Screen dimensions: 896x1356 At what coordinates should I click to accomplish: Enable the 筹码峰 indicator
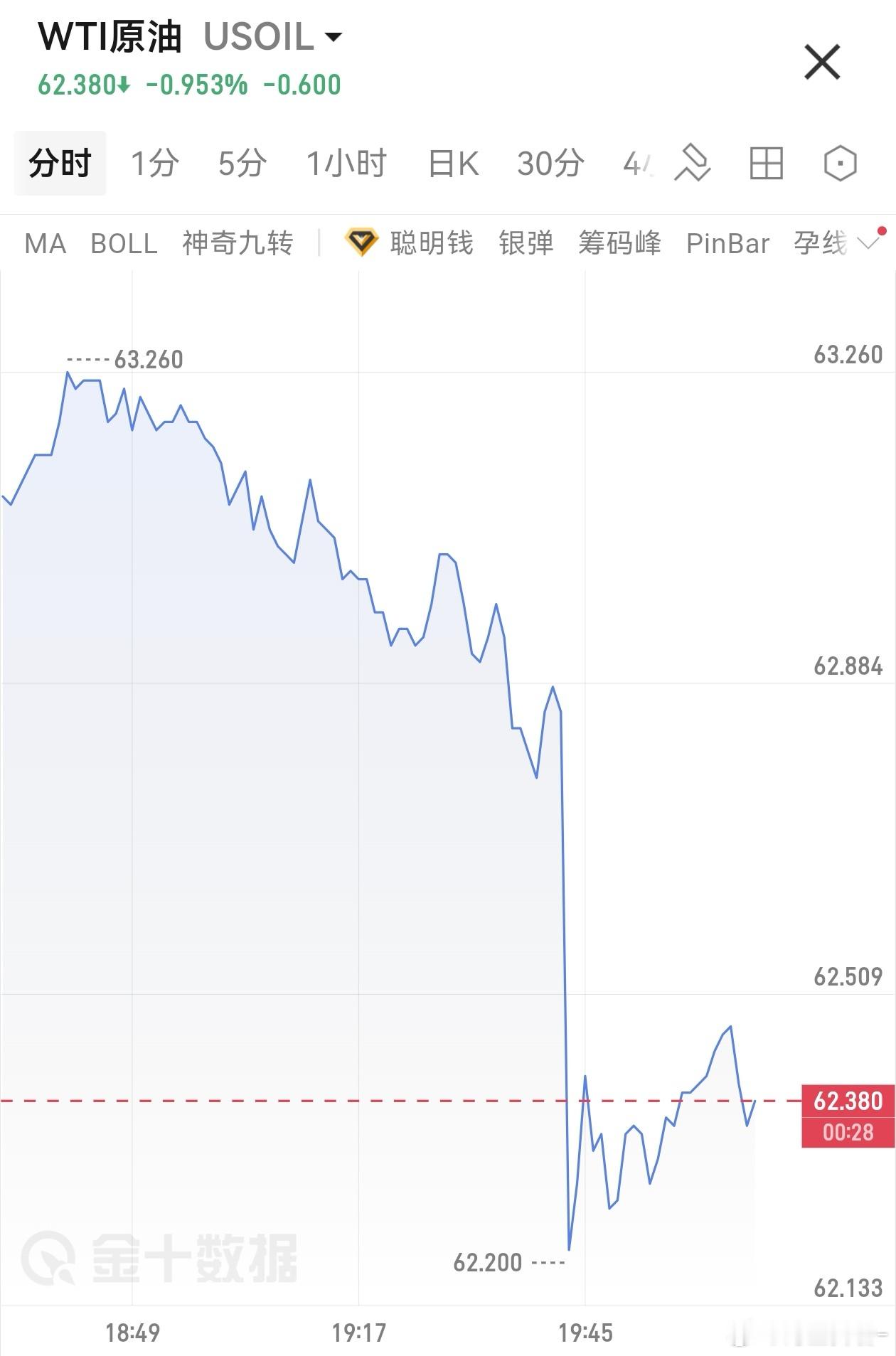coord(621,243)
